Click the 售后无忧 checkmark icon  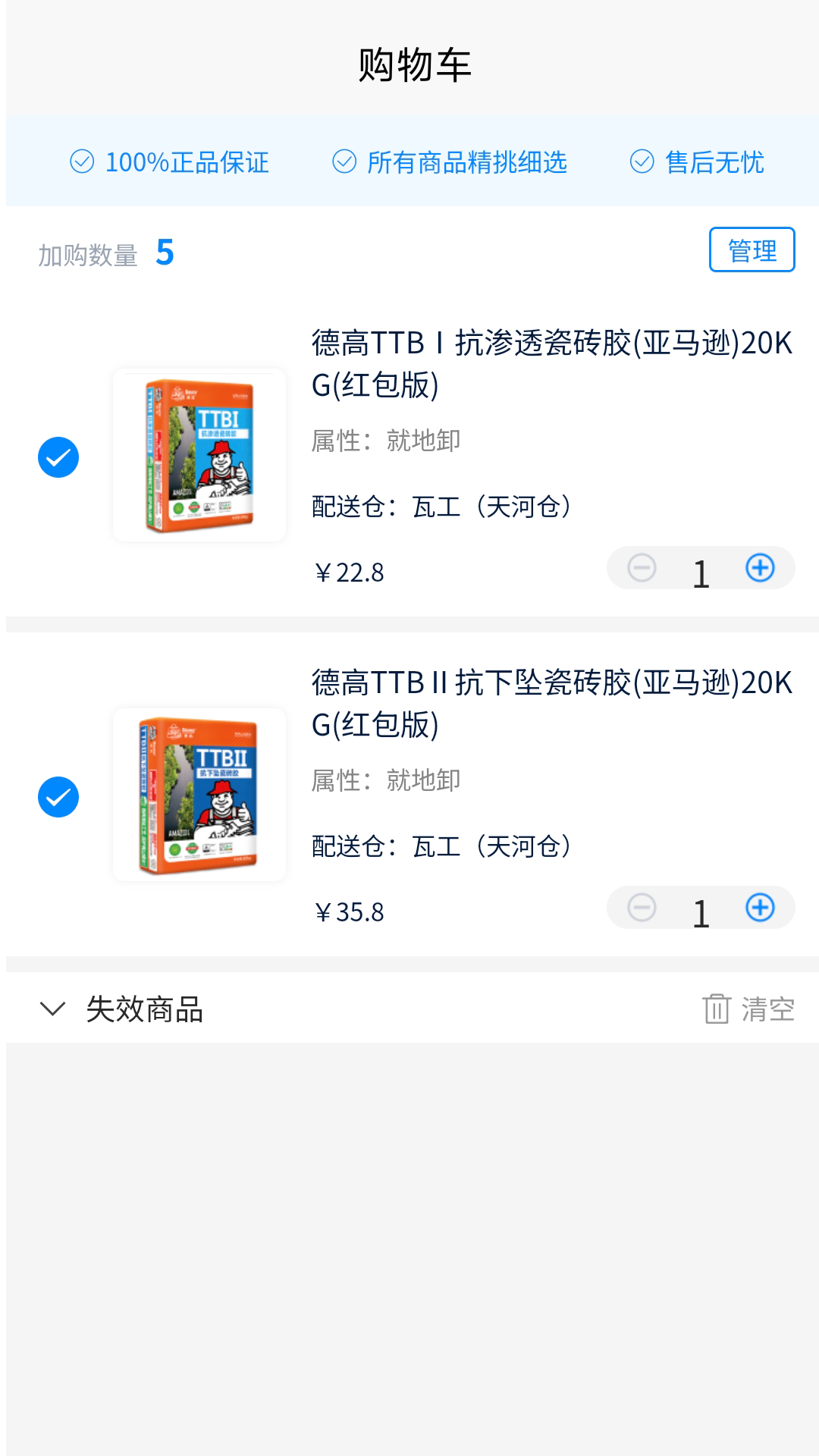pyautogui.click(x=641, y=161)
